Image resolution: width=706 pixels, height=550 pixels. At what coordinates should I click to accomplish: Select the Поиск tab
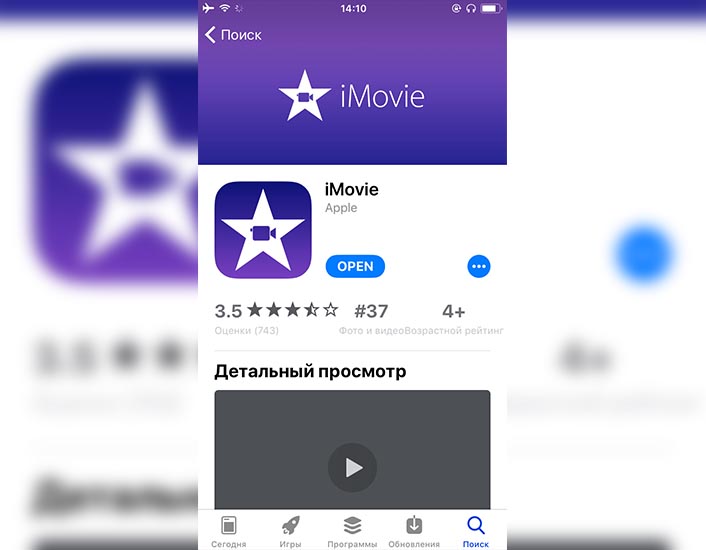pos(476,531)
